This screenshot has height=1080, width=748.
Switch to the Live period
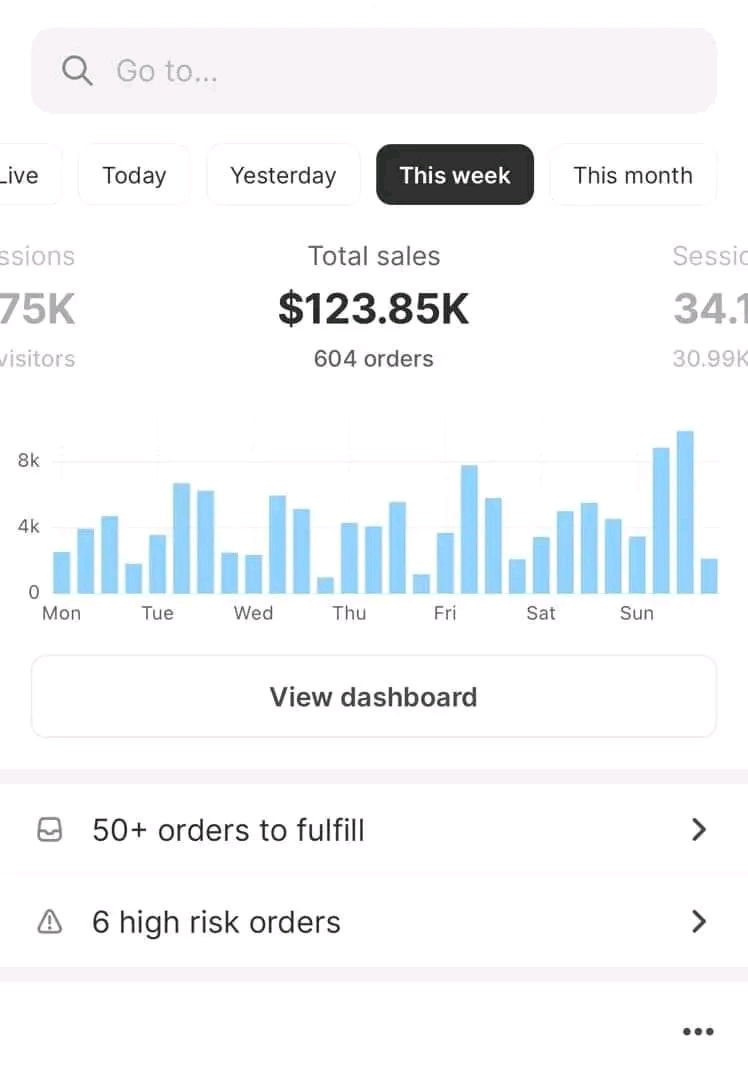24,175
